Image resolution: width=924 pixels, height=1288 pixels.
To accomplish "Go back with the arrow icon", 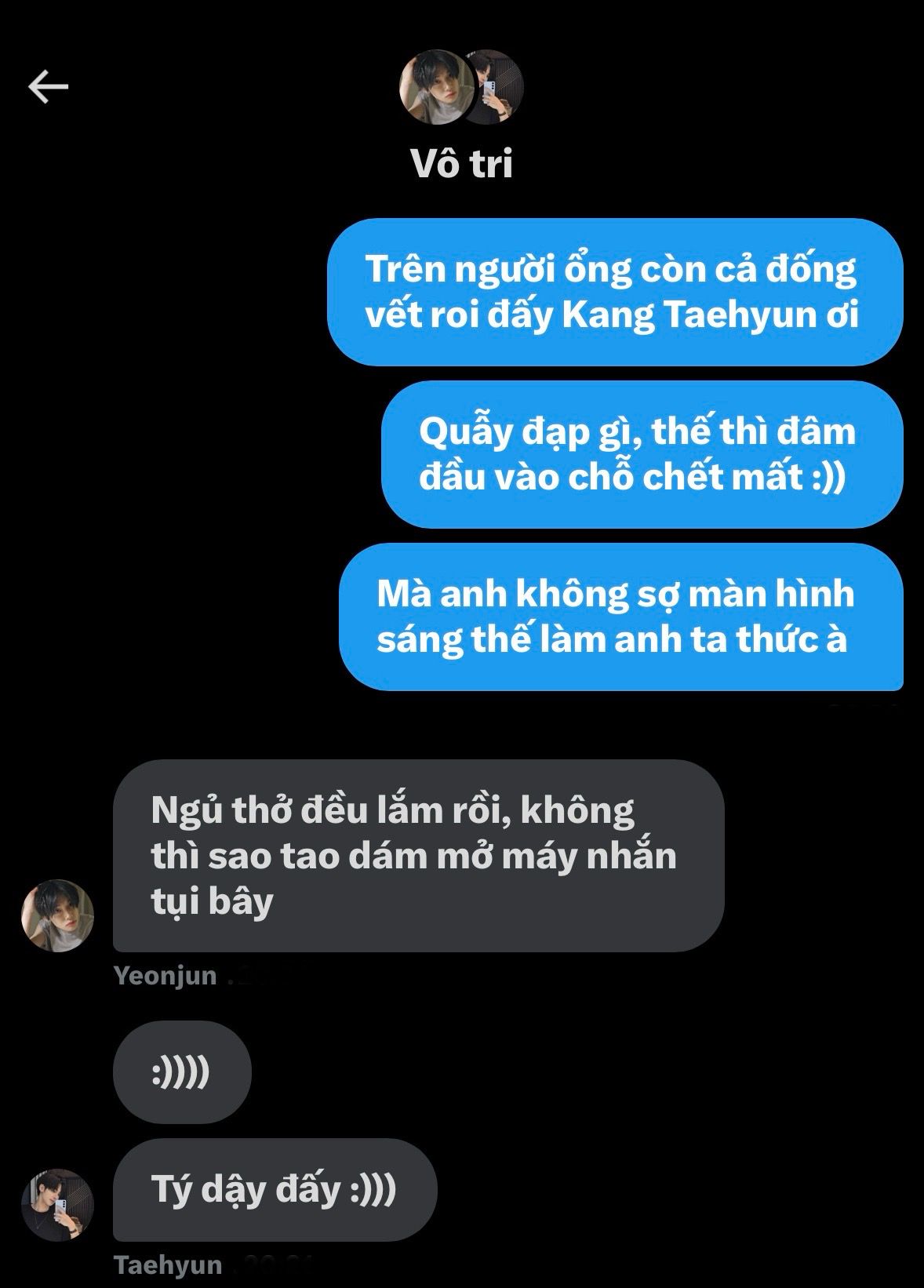I will pyautogui.click(x=49, y=86).
